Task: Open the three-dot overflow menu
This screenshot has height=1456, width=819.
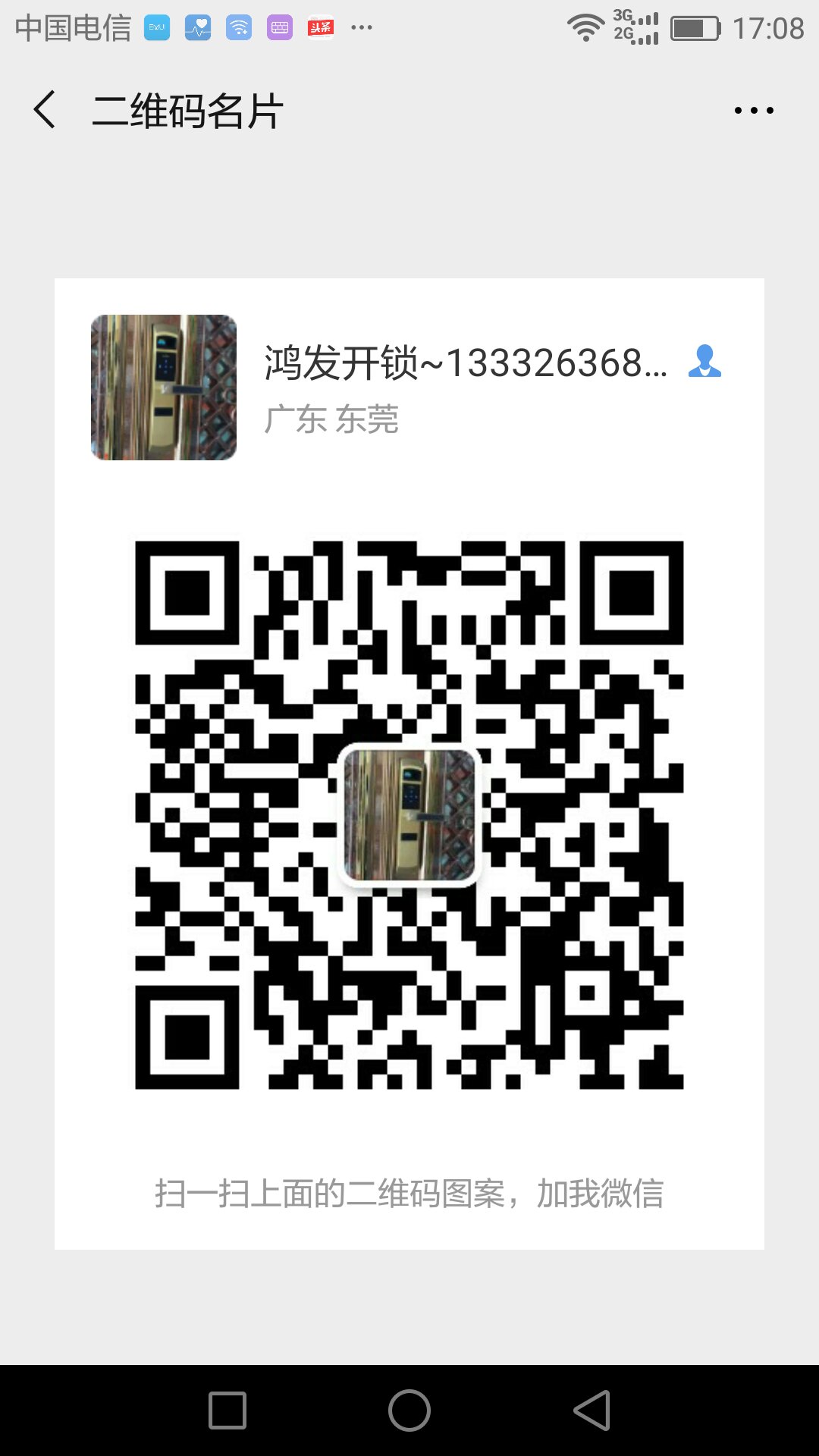Action: (754, 111)
